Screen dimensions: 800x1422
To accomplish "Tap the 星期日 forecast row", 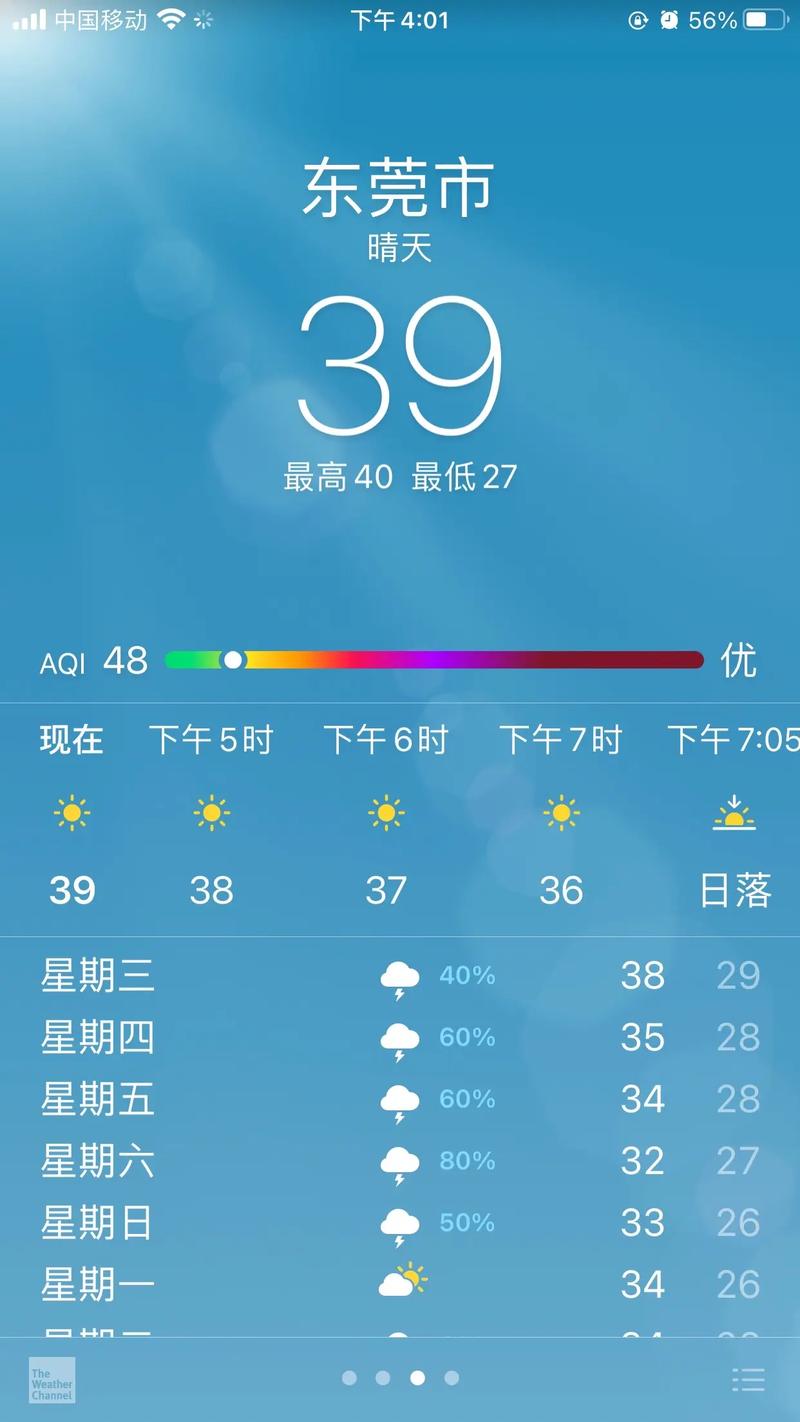I will (98, 1221).
